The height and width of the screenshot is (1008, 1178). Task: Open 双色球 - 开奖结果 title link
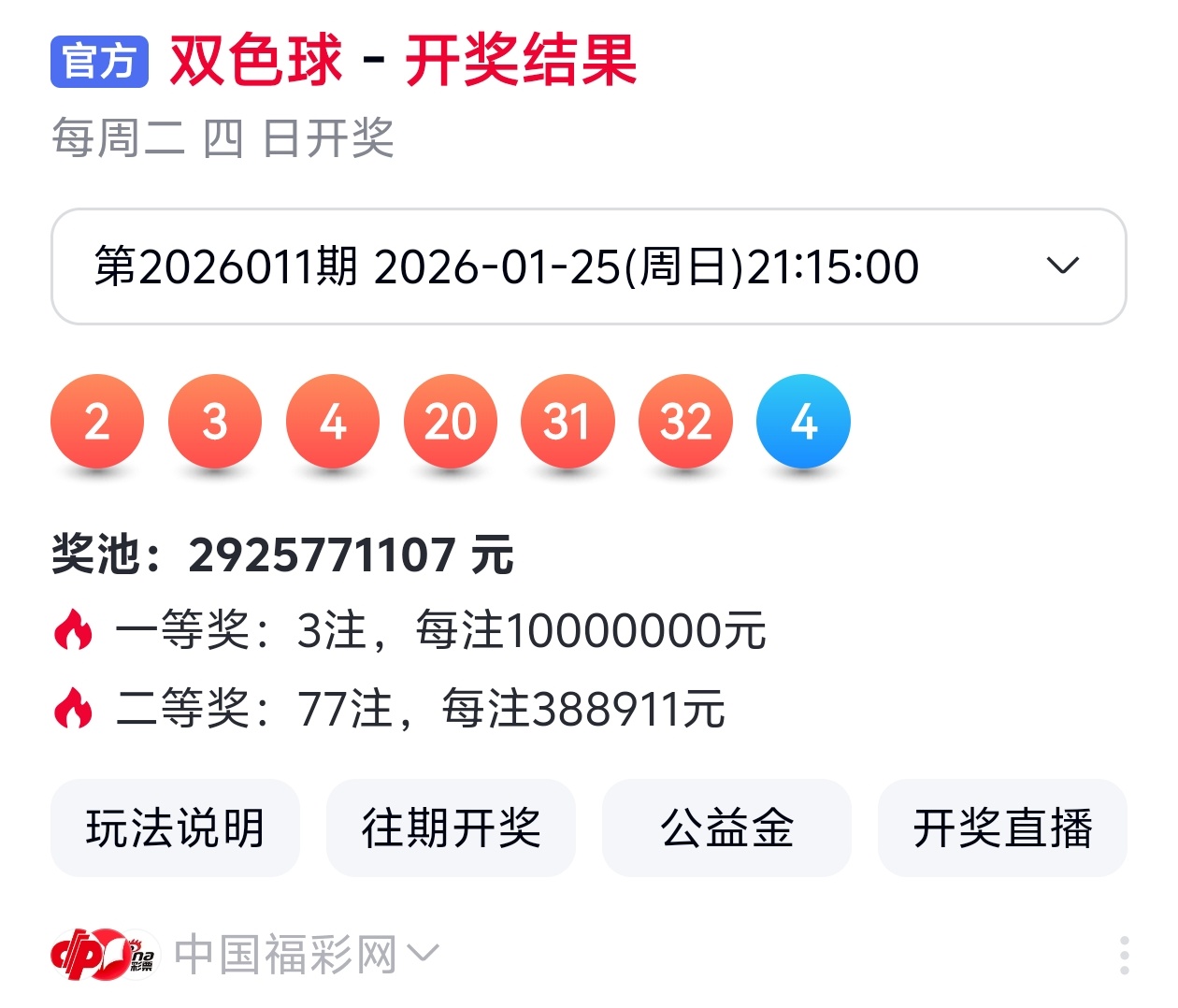(x=403, y=61)
